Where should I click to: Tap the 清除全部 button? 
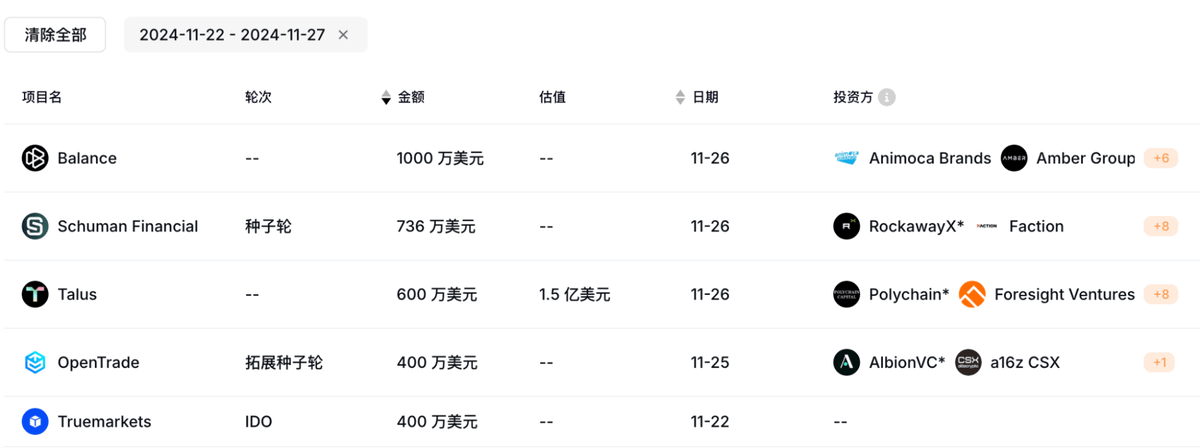pos(55,35)
